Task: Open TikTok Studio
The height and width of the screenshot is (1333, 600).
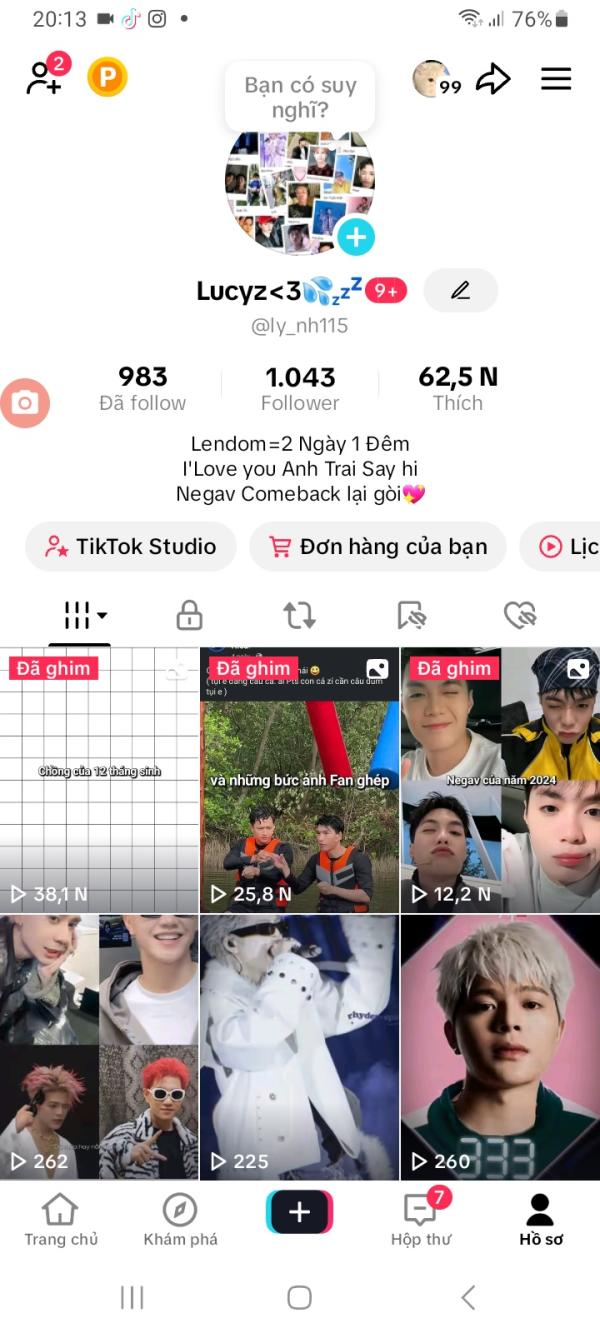Action: [131, 546]
